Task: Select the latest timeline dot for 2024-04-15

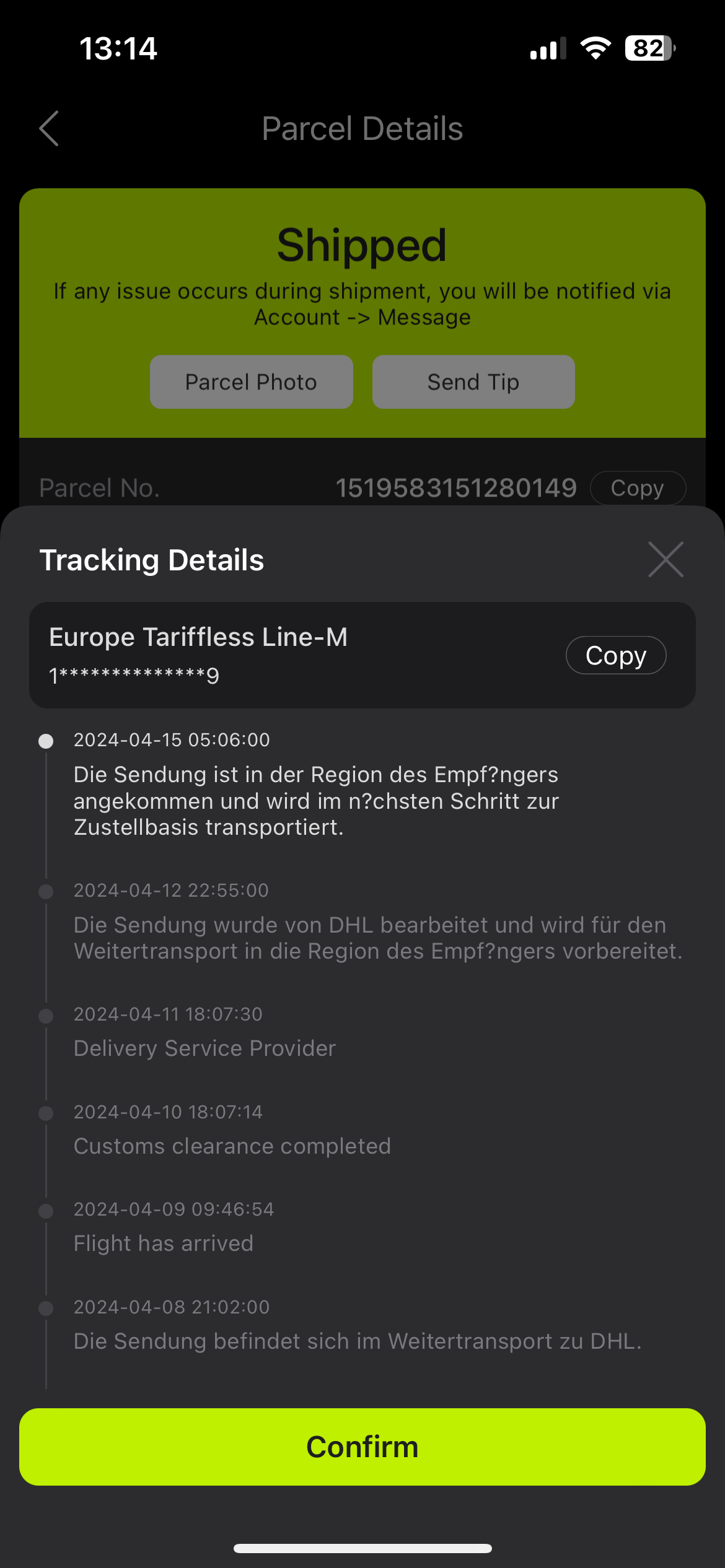Action: [x=46, y=741]
